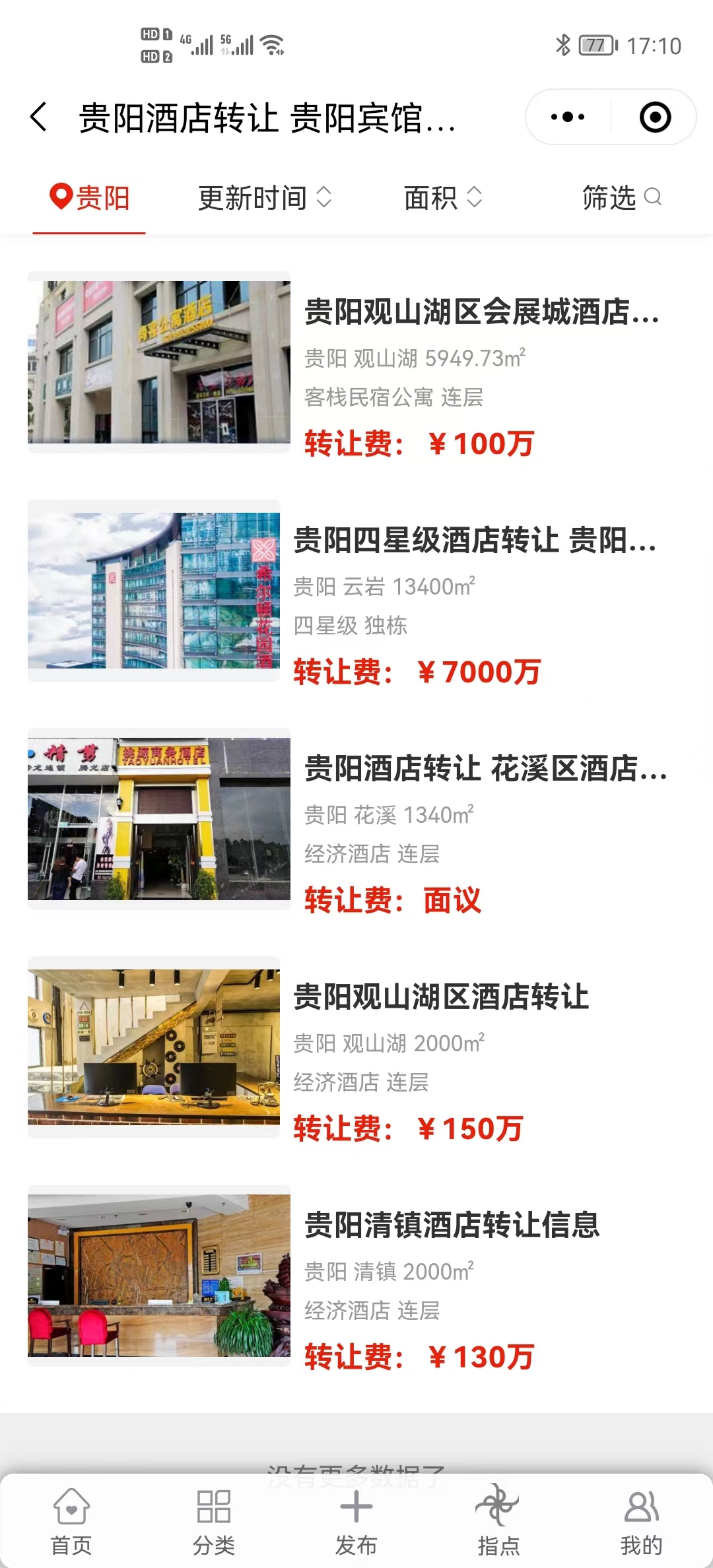Sort listings by 更新时间
Viewport: 713px width, 1568px height.
tap(264, 198)
